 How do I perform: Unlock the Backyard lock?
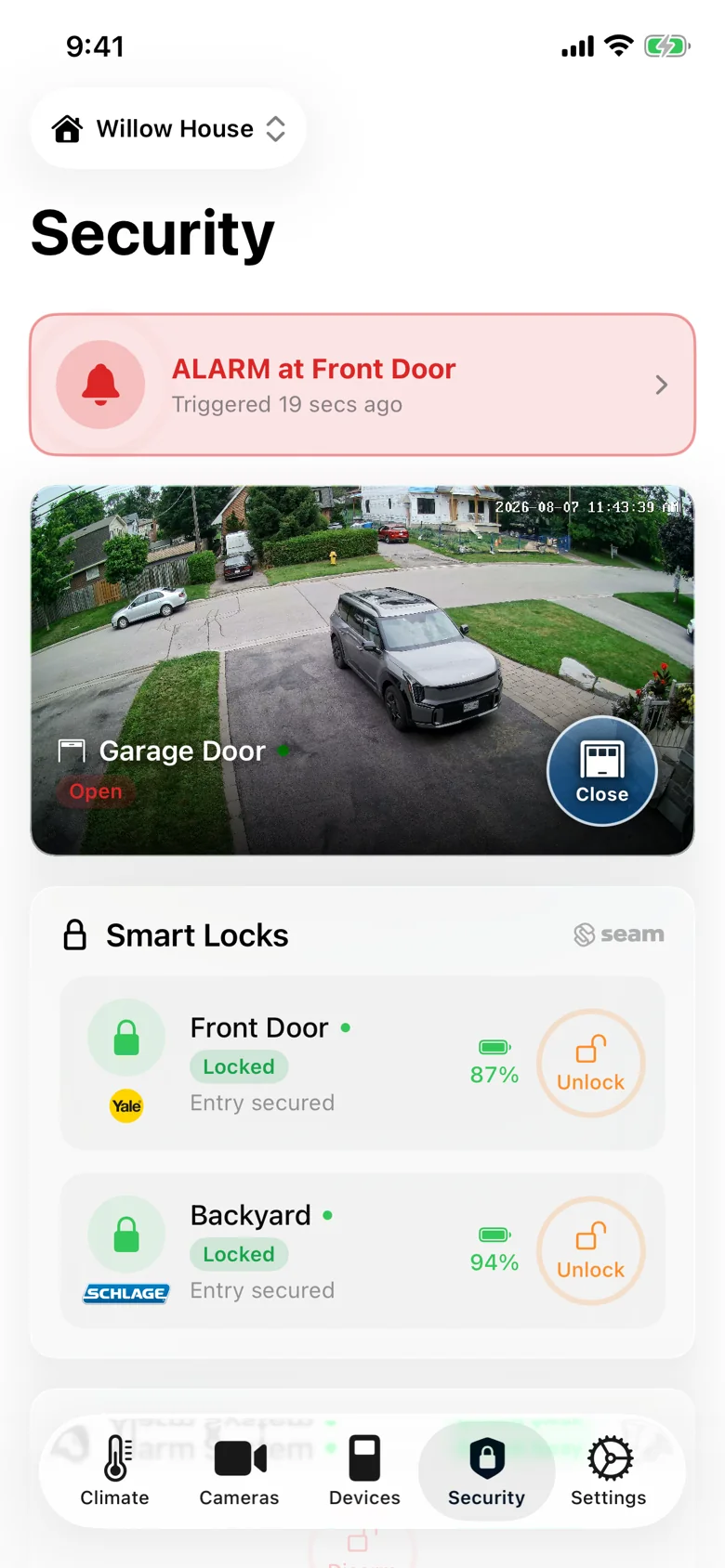[x=591, y=1250]
